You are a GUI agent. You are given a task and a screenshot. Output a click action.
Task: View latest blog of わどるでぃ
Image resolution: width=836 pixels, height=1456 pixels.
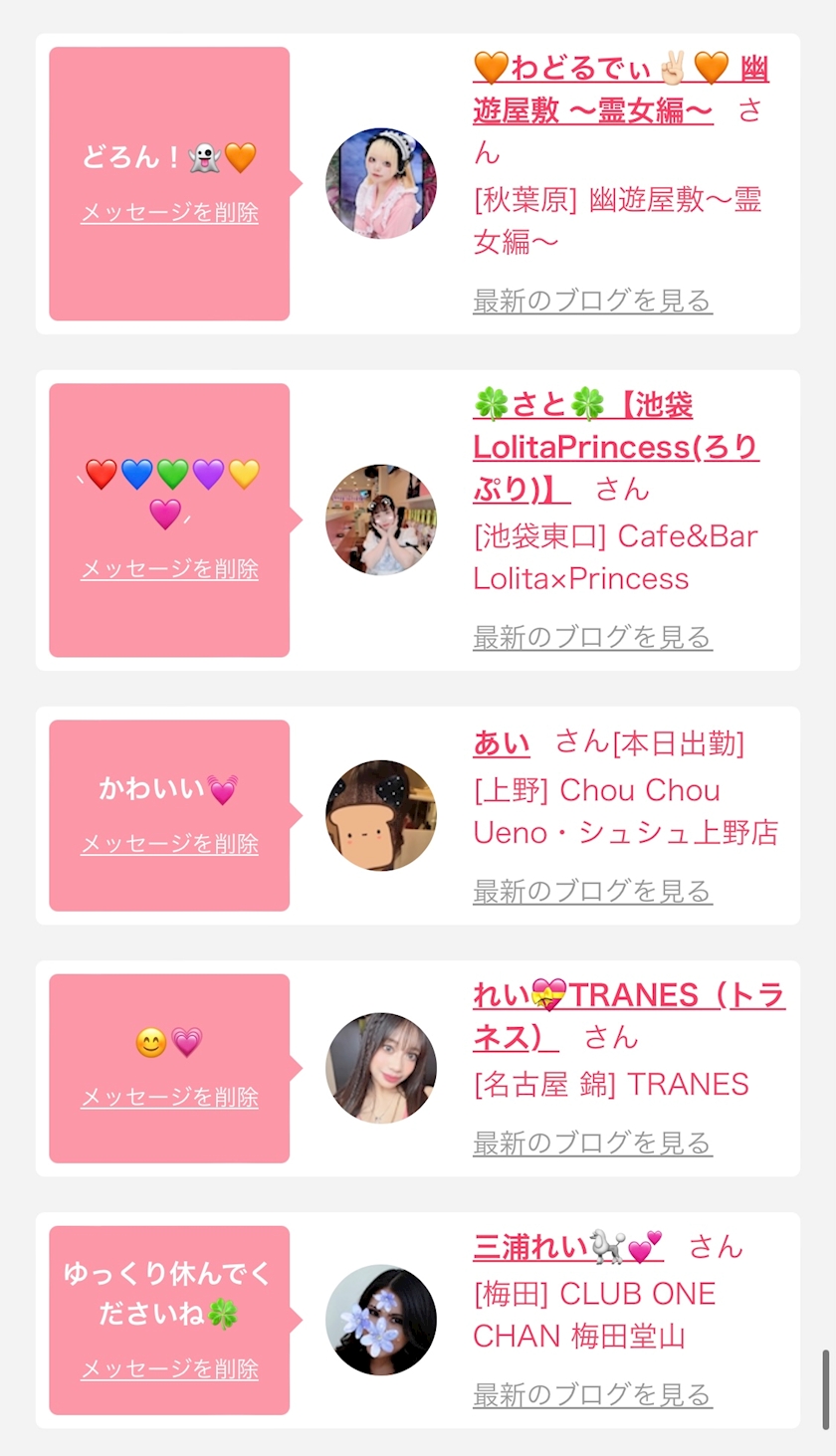[x=592, y=301]
